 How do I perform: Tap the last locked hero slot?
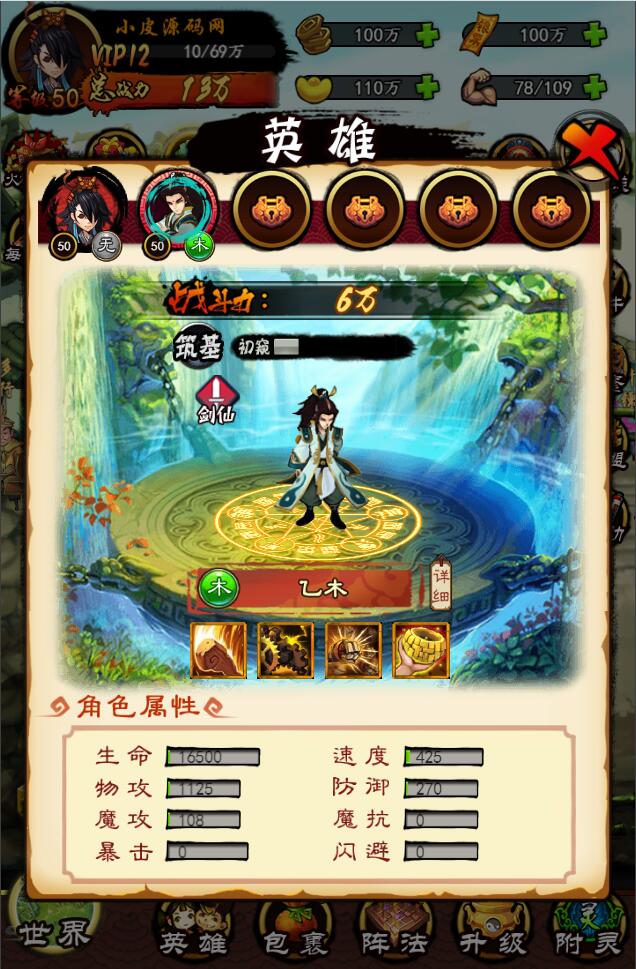[551, 209]
